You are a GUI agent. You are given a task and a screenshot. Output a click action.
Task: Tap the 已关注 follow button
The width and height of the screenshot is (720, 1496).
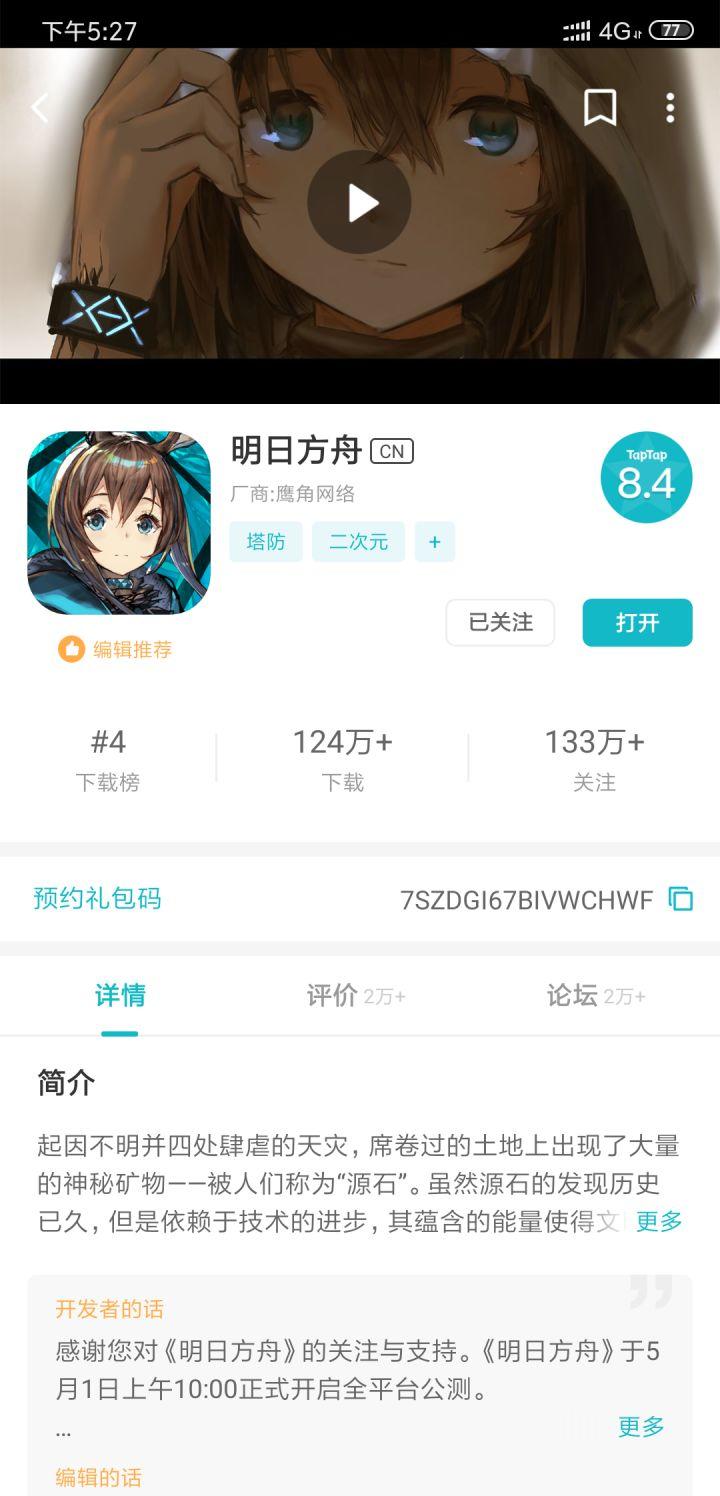[x=500, y=622]
